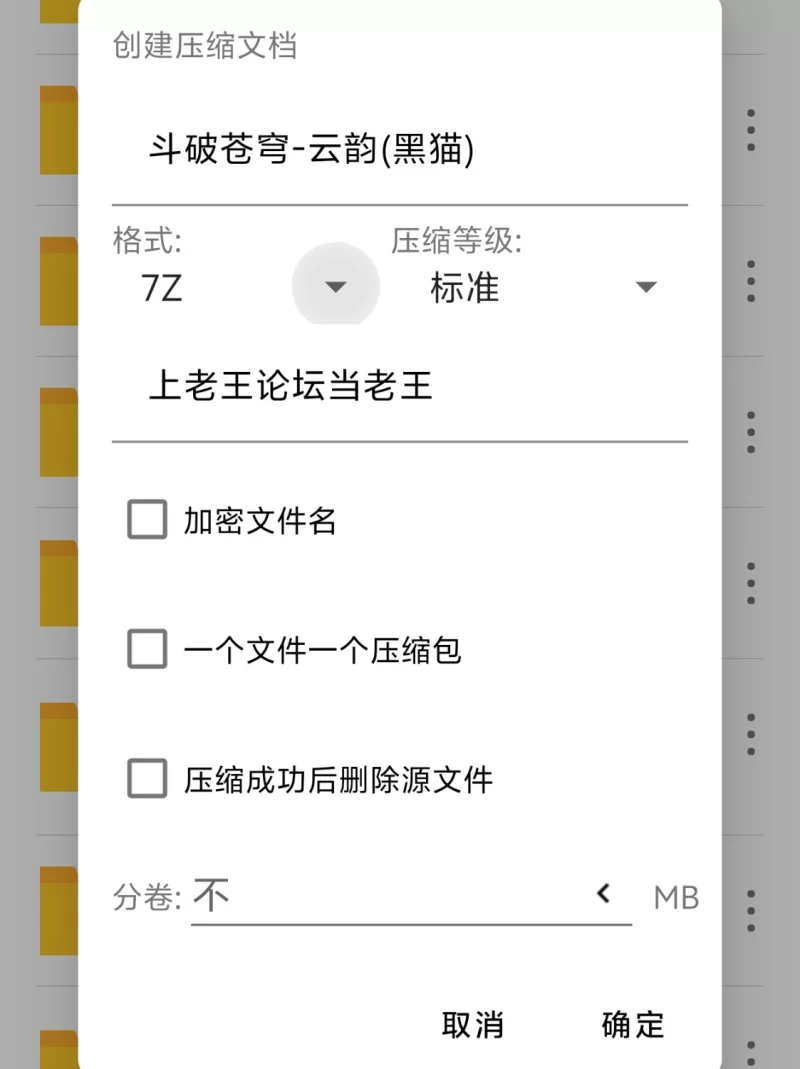Screen dimensions: 800x1069
Task: Open the 压缩等级 level dropdown
Action: tap(645, 288)
